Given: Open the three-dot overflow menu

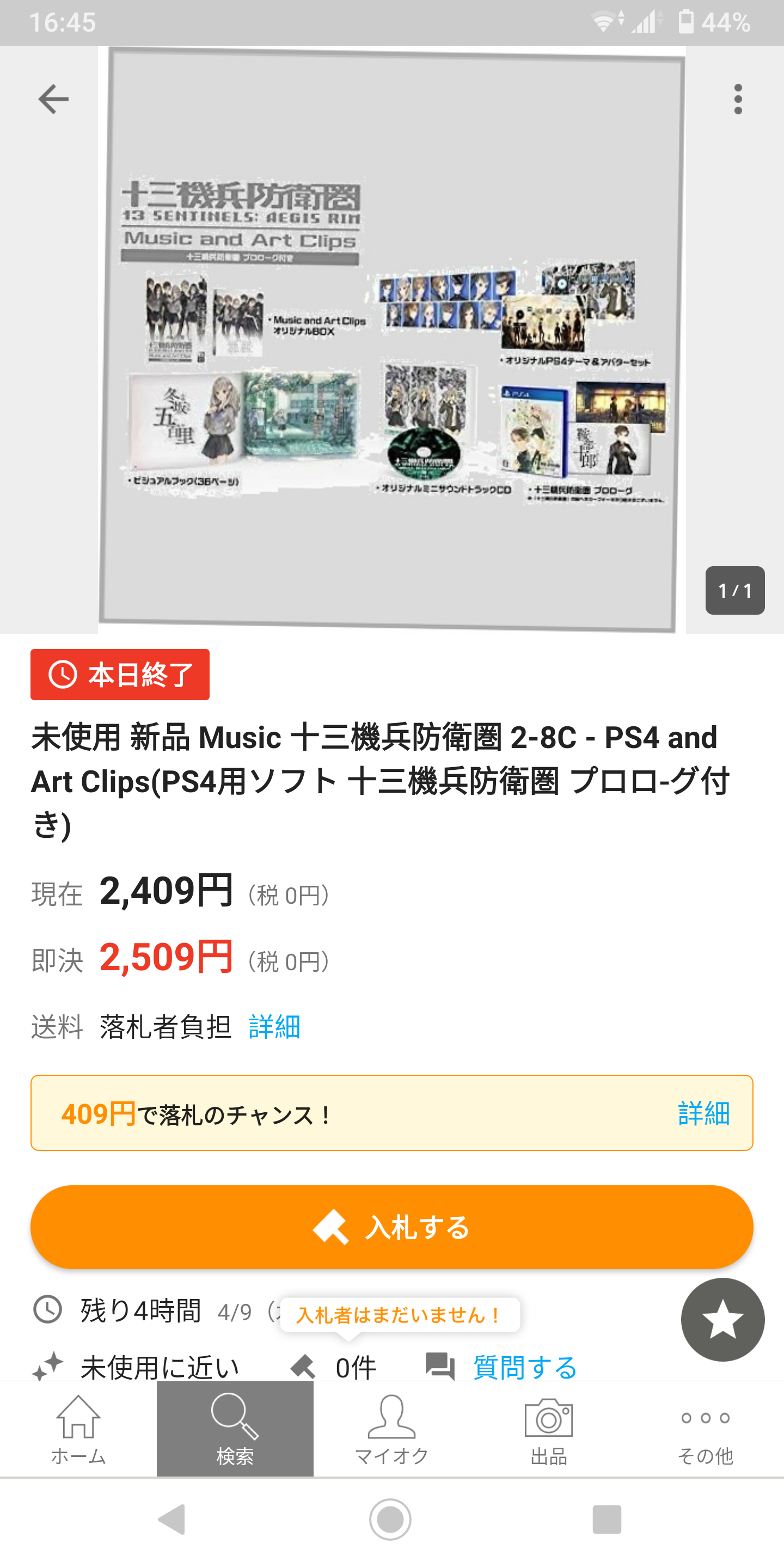Looking at the screenshot, I should tap(738, 99).
